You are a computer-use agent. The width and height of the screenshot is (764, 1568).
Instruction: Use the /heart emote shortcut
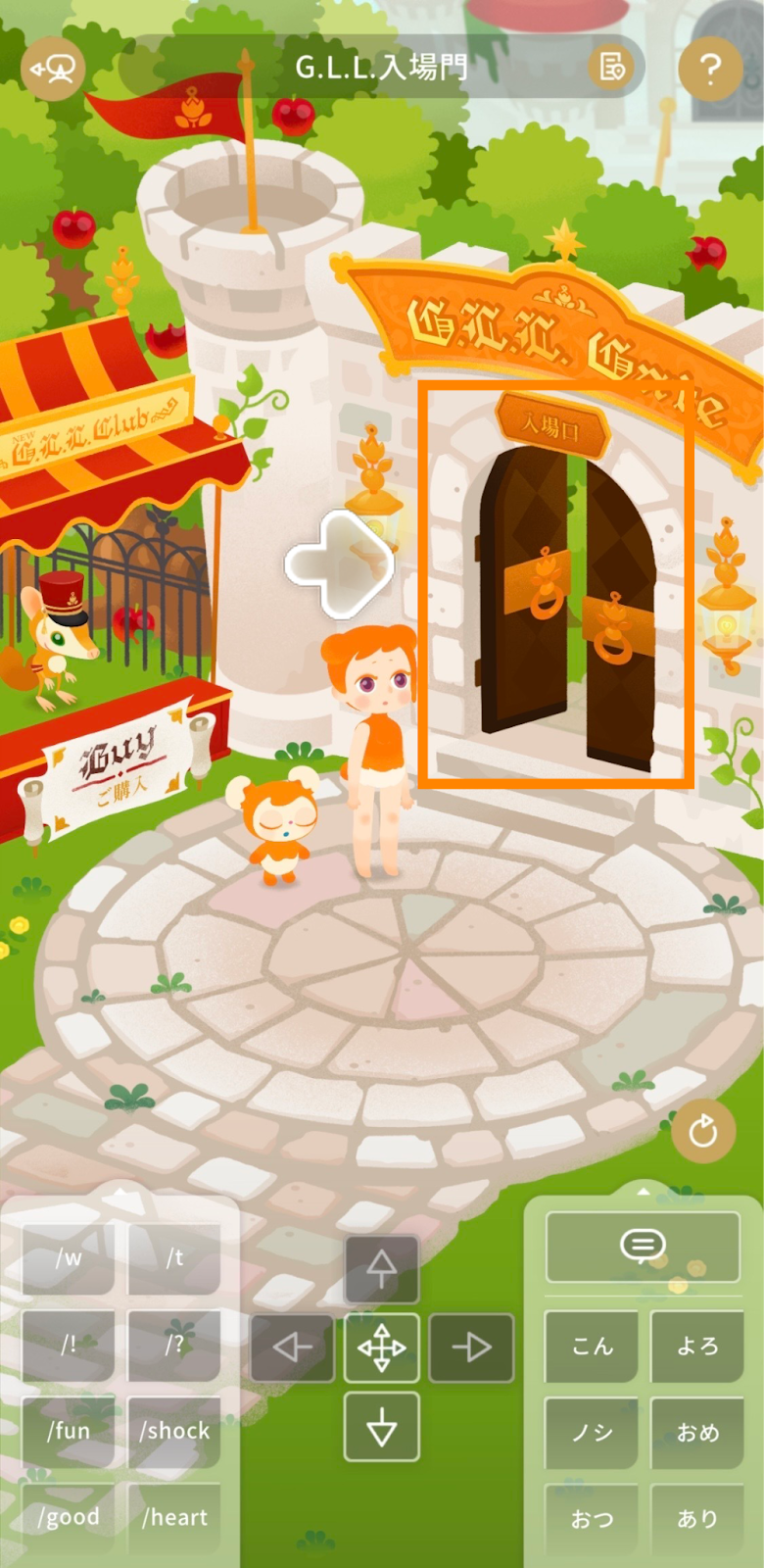tap(174, 1517)
